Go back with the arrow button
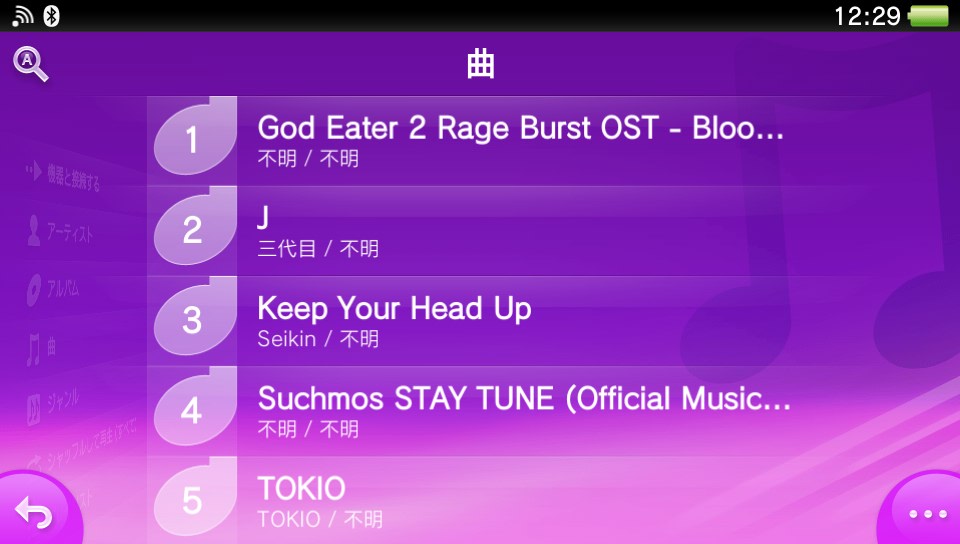The image size is (960, 544). [35, 514]
